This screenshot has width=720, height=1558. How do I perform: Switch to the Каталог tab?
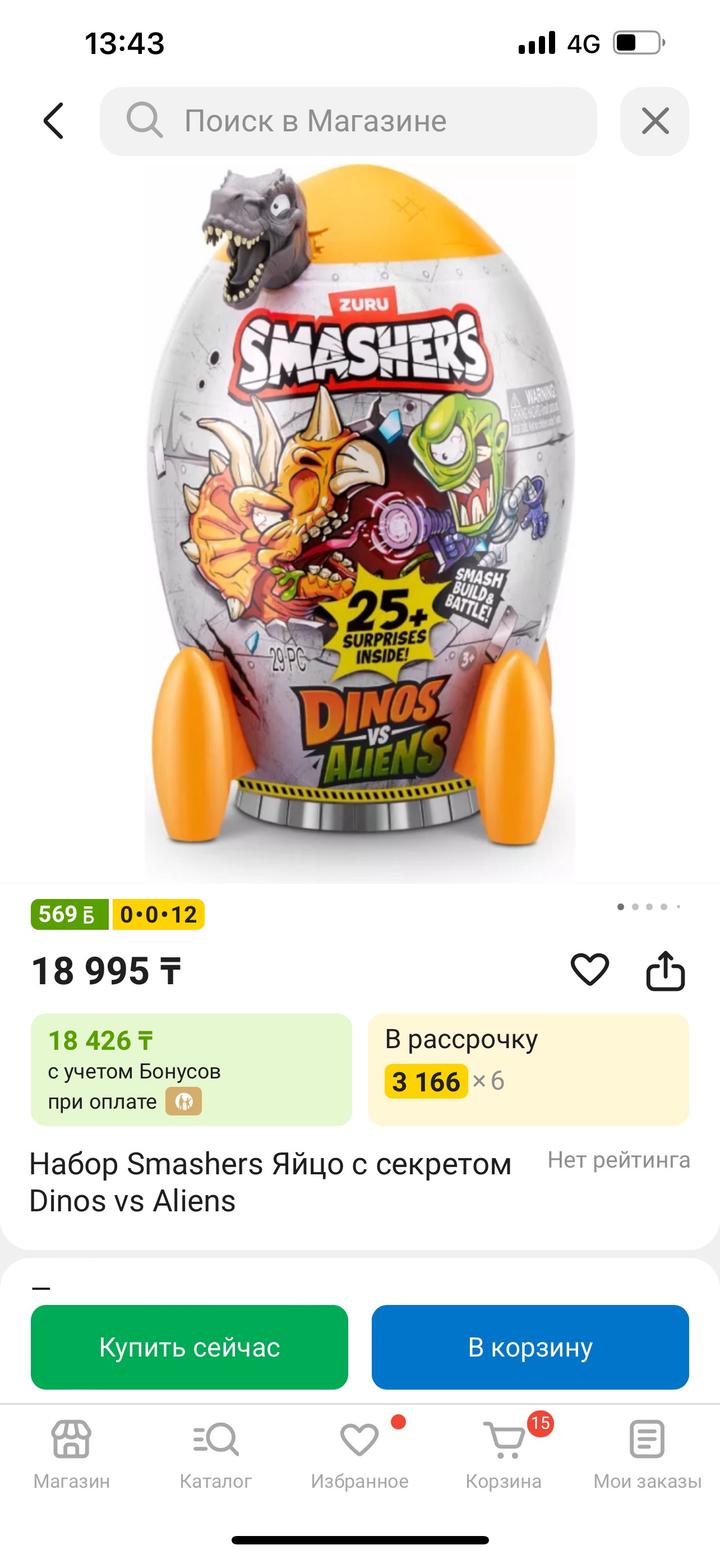[215, 1455]
